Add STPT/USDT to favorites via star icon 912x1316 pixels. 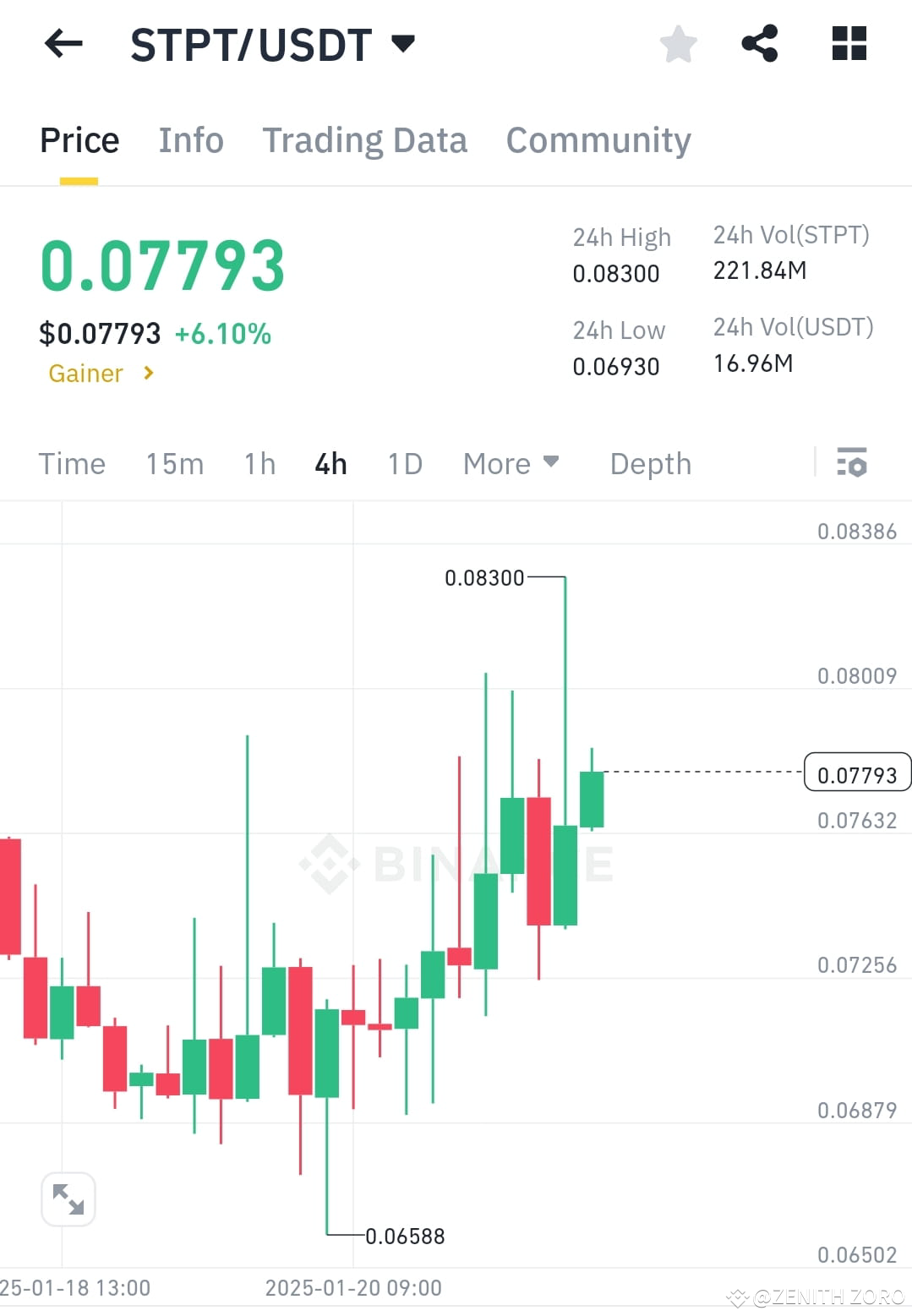678,44
